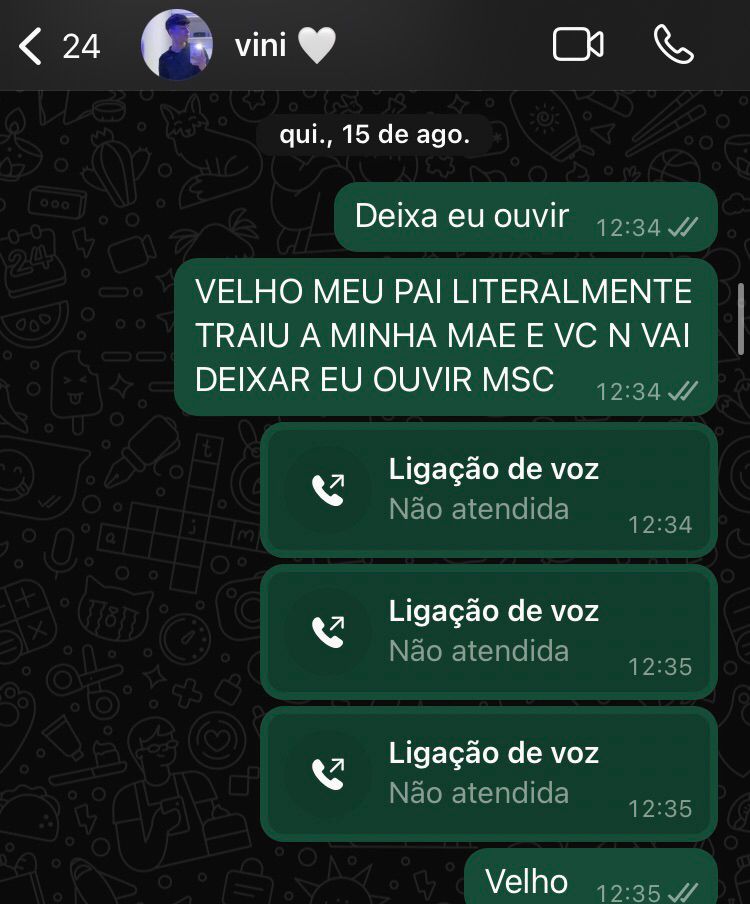Image resolution: width=750 pixels, height=904 pixels.
Task: Start a voice call with vini
Action: pos(673,45)
